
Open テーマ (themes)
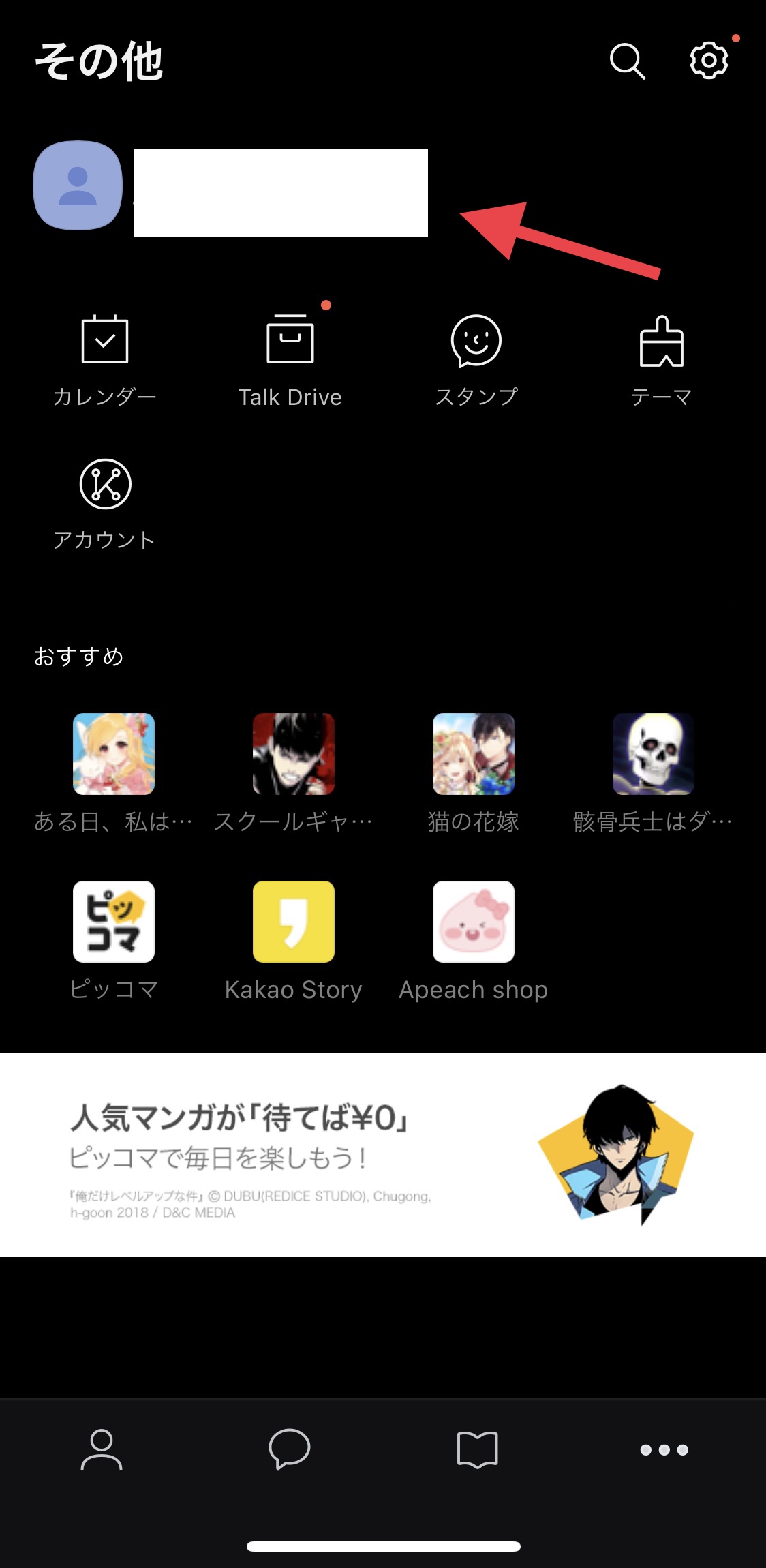(x=661, y=359)
